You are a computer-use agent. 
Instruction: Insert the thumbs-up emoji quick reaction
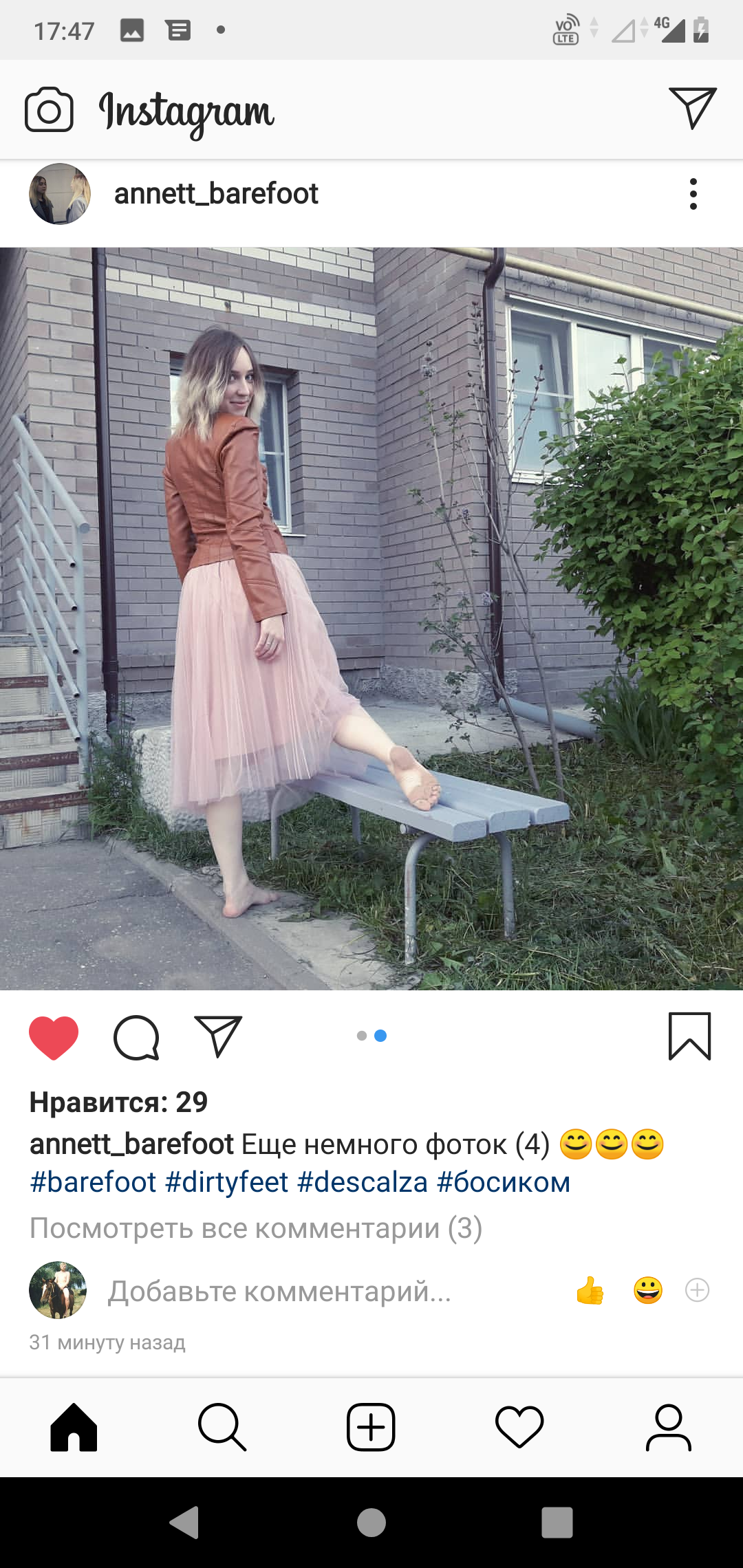coord(590,1291)
